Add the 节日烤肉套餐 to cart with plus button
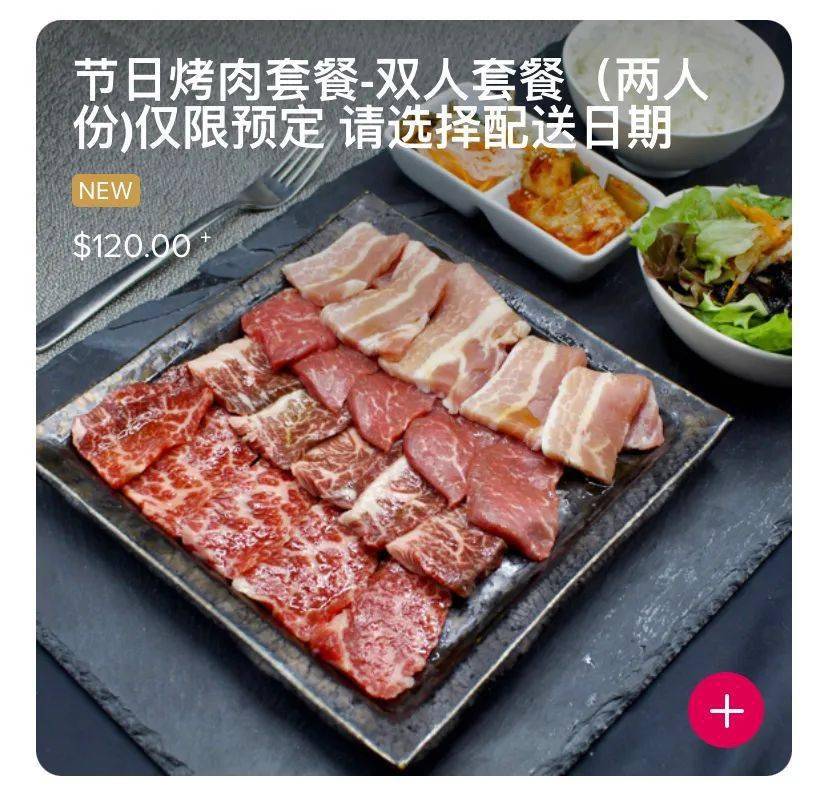 tap(726, 711)
